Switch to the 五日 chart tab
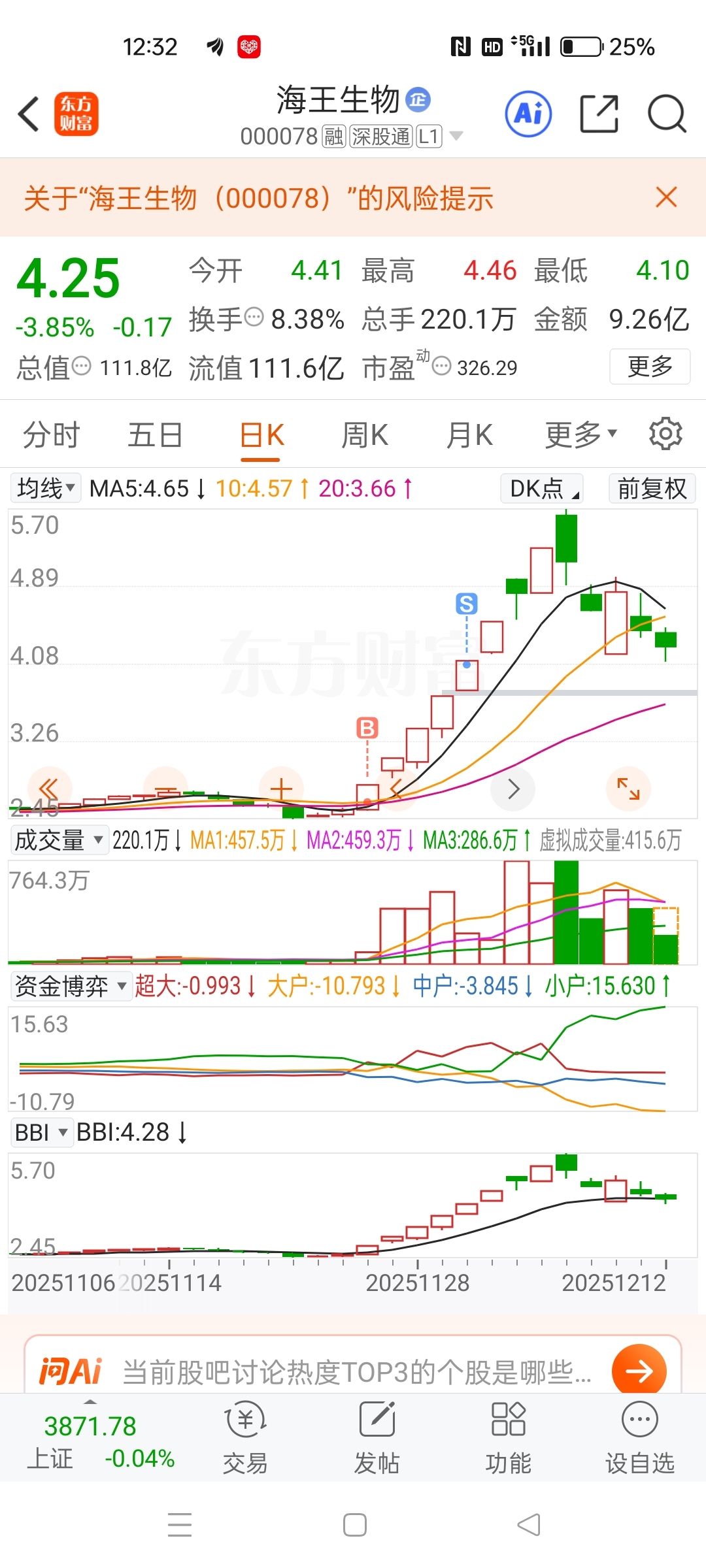 coord(155,435)
